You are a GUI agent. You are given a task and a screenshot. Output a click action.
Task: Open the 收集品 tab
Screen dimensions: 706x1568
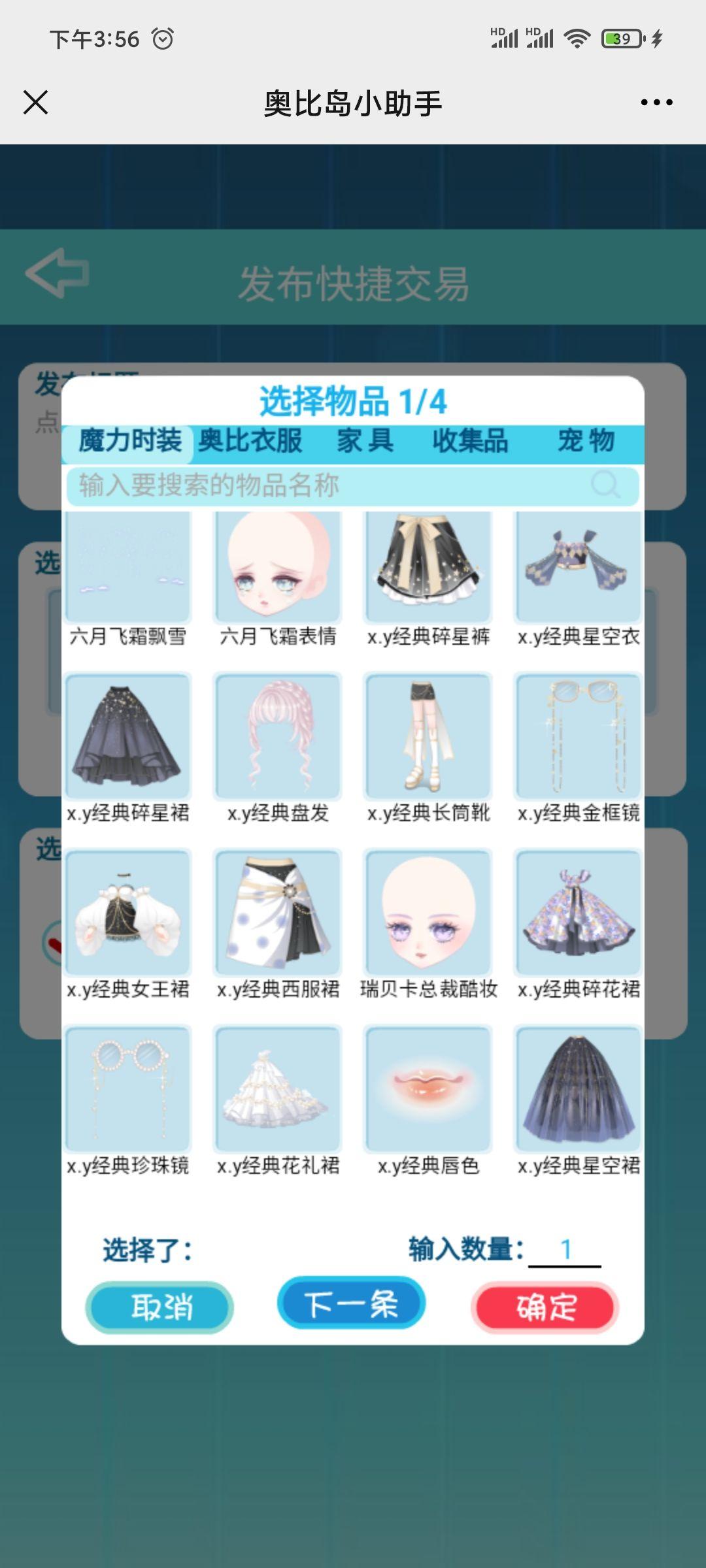point(470,441)
